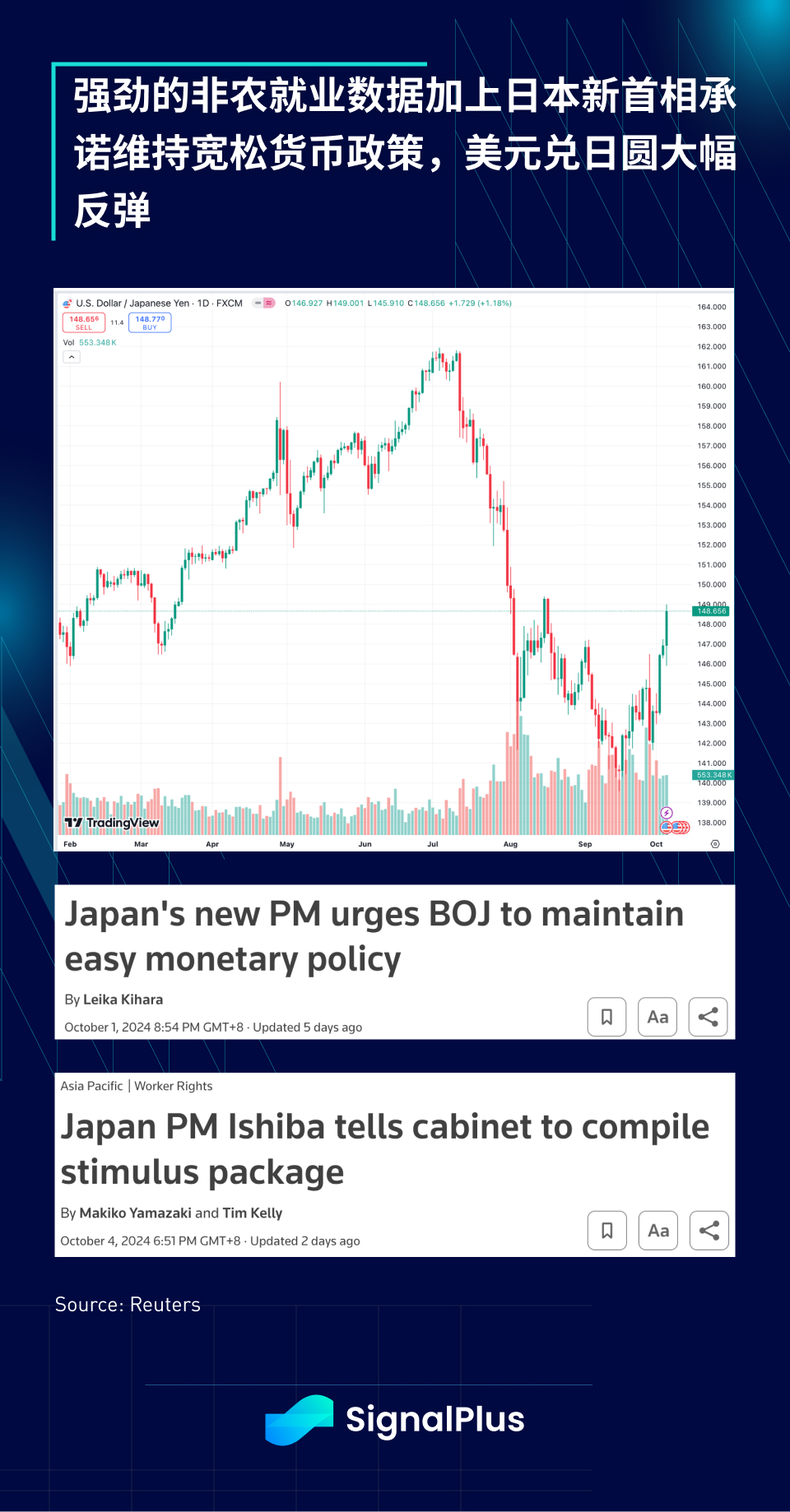Screen dimensions: 790x1512
Task: Click the purple lightning bolt icon on the chart
Action: [x=667, y=813]
